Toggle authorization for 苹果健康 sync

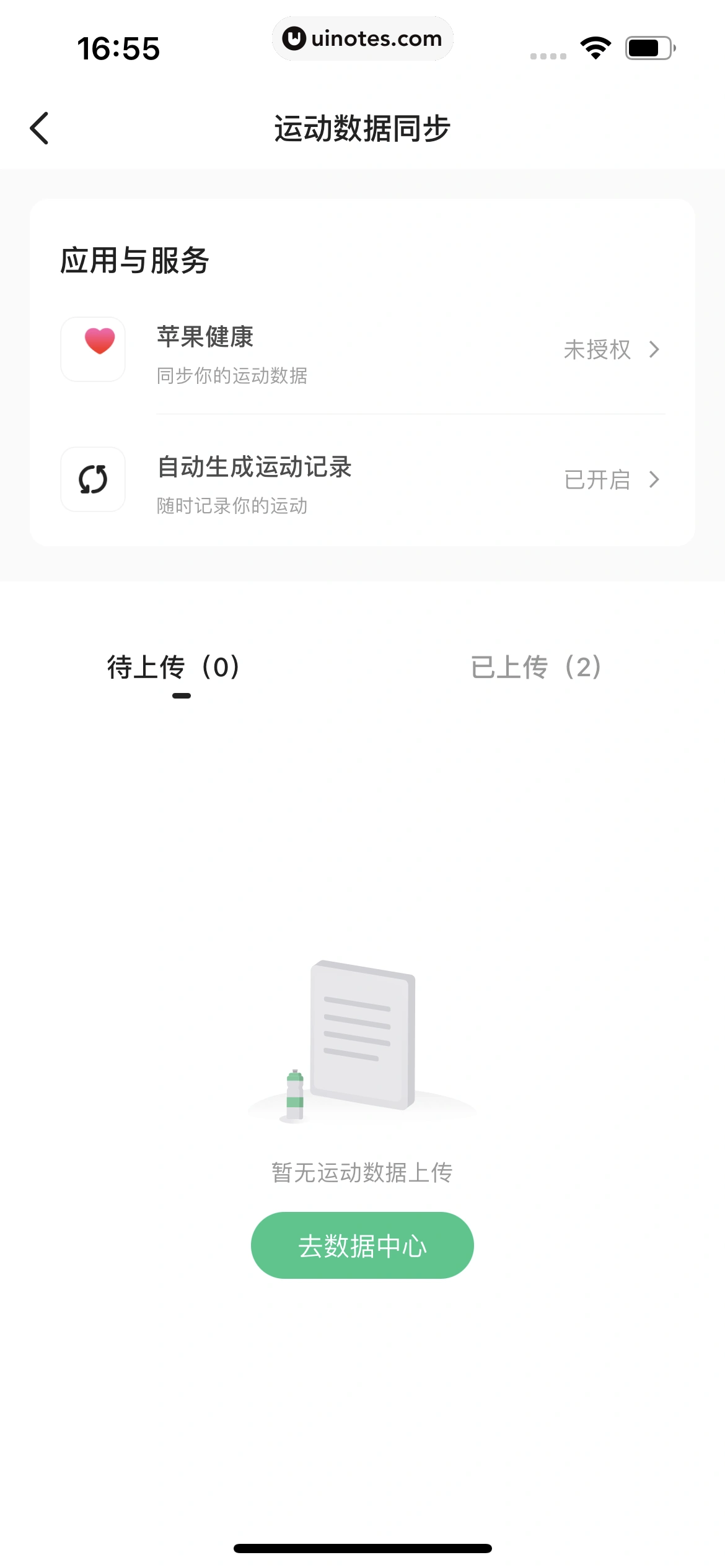tap(598, 350)
